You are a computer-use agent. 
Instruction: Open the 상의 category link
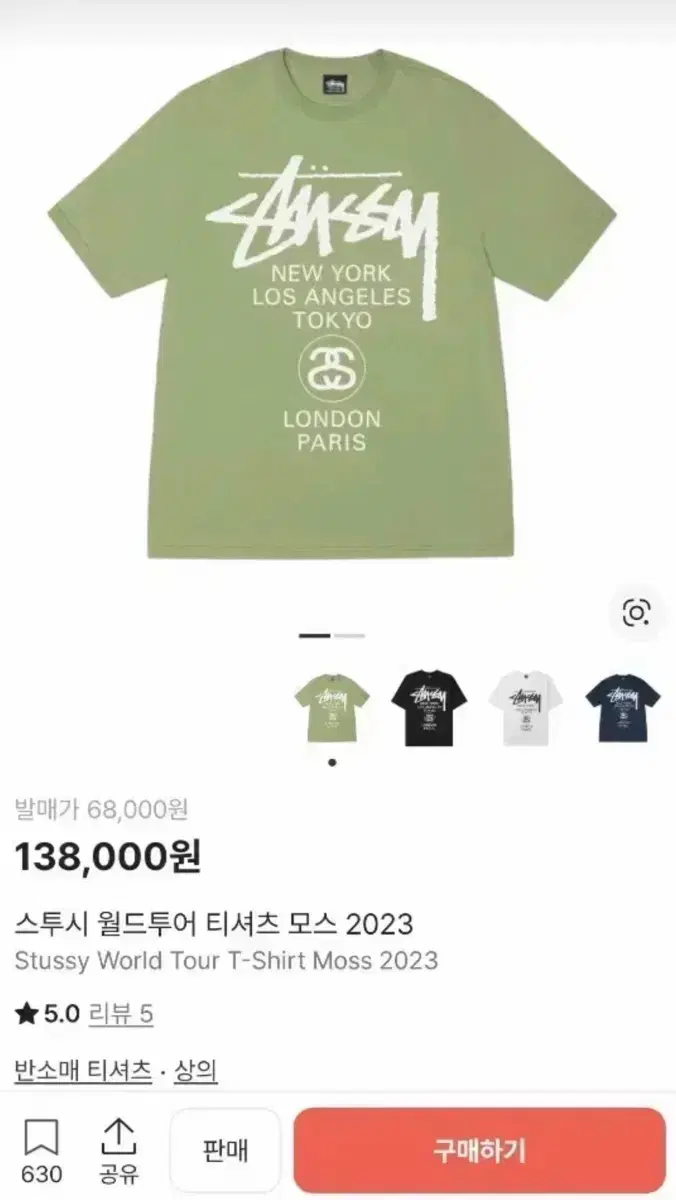pyautogui.click(x=196, y=1071)
